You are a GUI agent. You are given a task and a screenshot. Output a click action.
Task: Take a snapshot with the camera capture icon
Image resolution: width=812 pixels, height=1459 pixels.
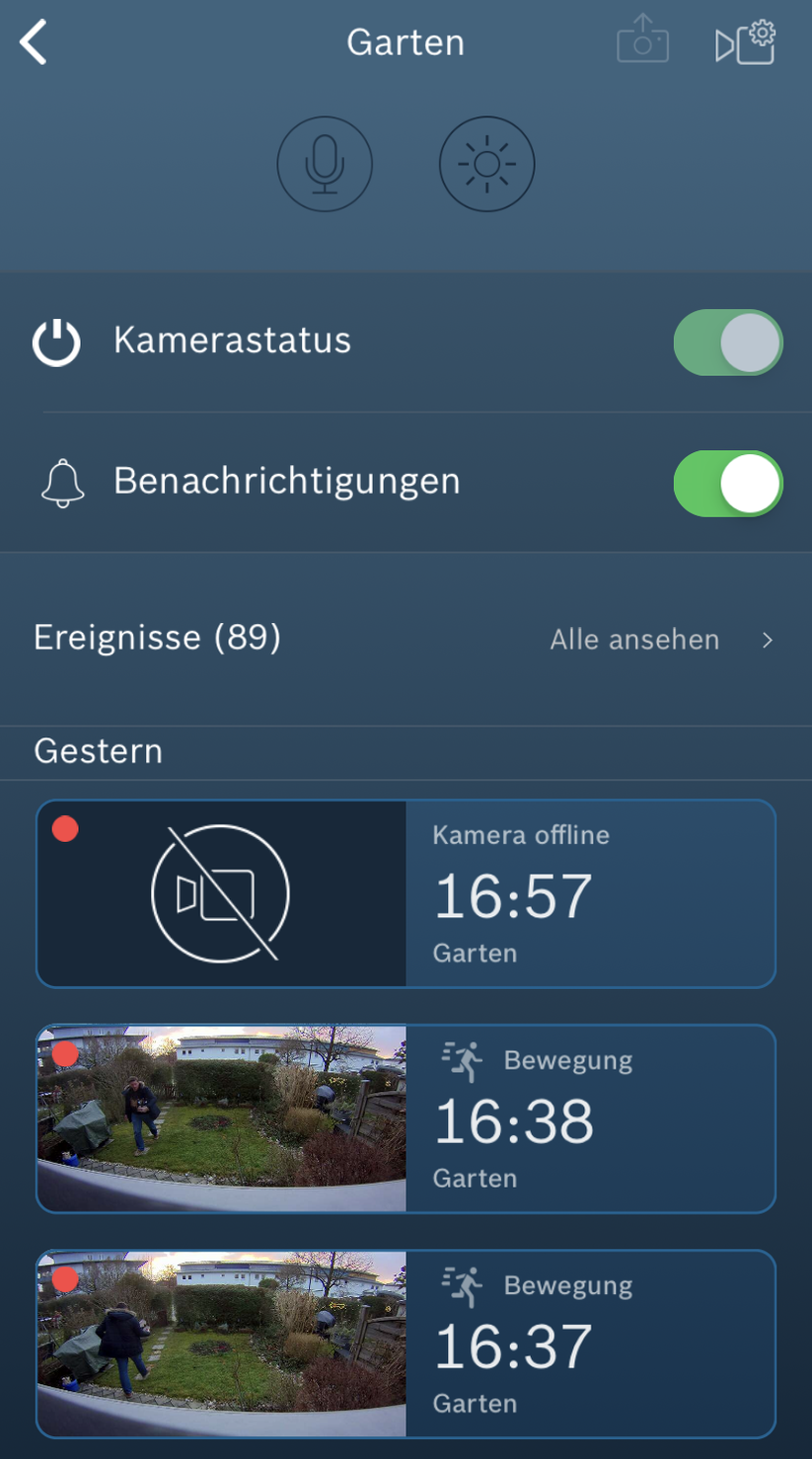642,41
